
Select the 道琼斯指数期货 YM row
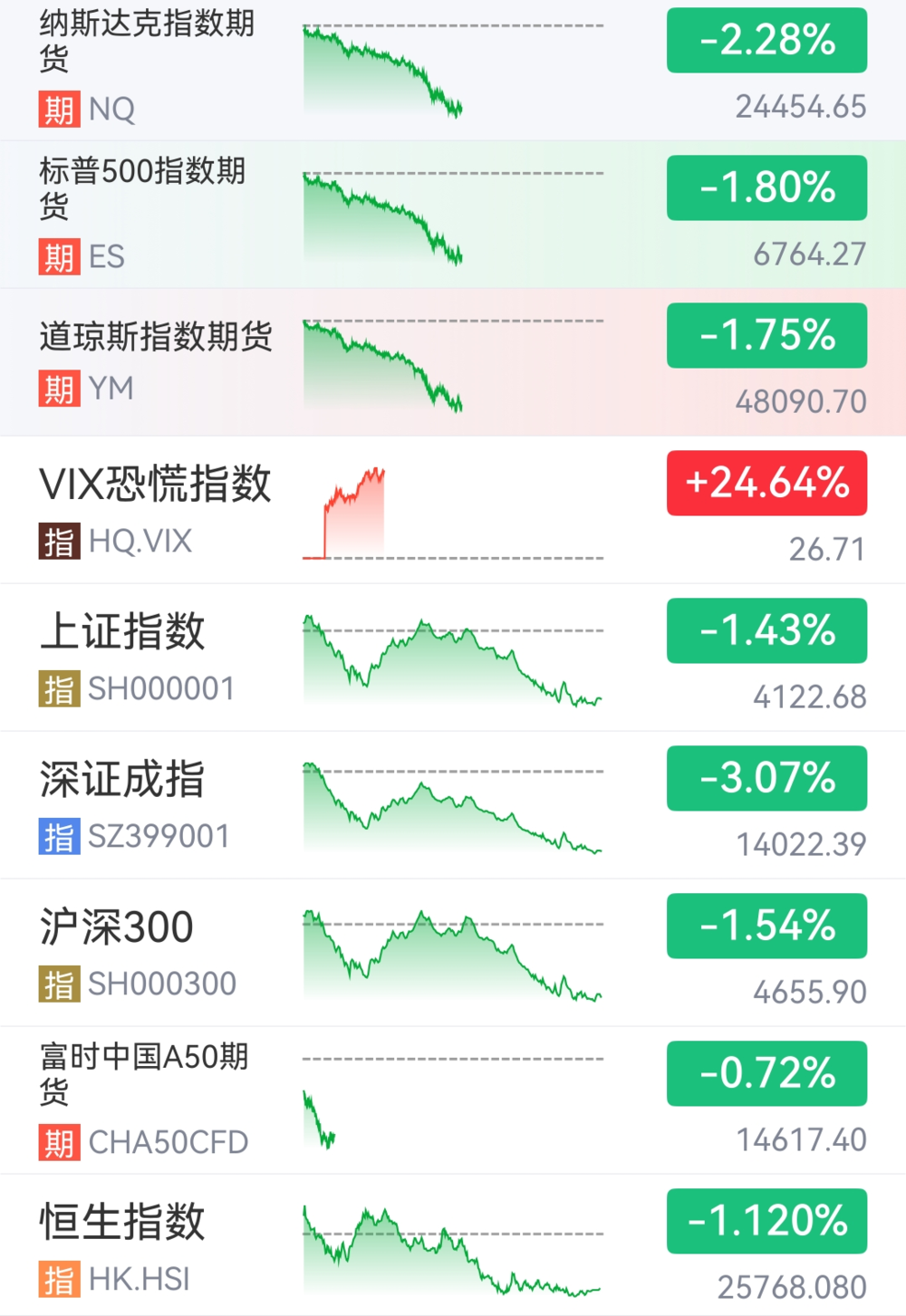click(156, 337)
